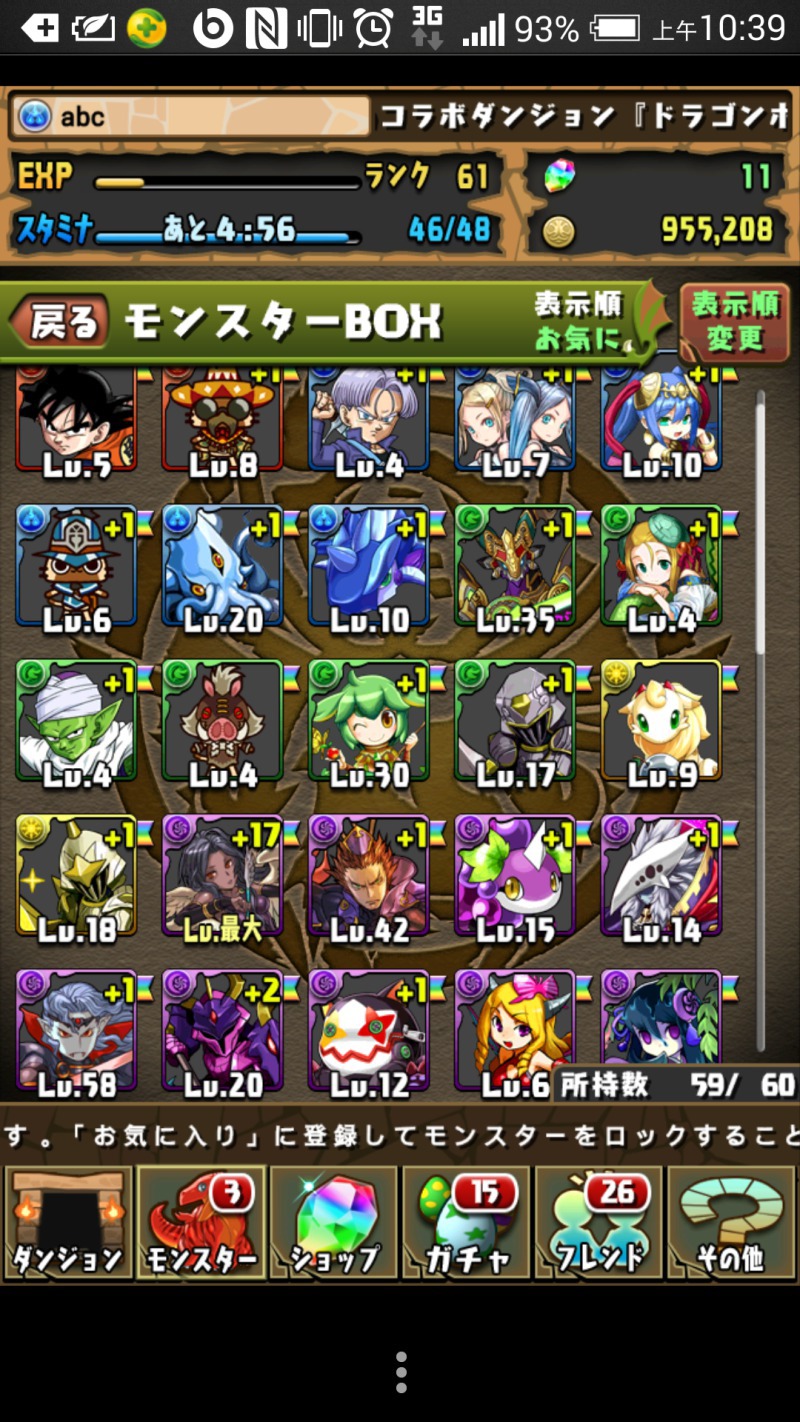Go to the ガチャ tab
The width and height of the screenshot is (800, 1422).
[467, 1222]
